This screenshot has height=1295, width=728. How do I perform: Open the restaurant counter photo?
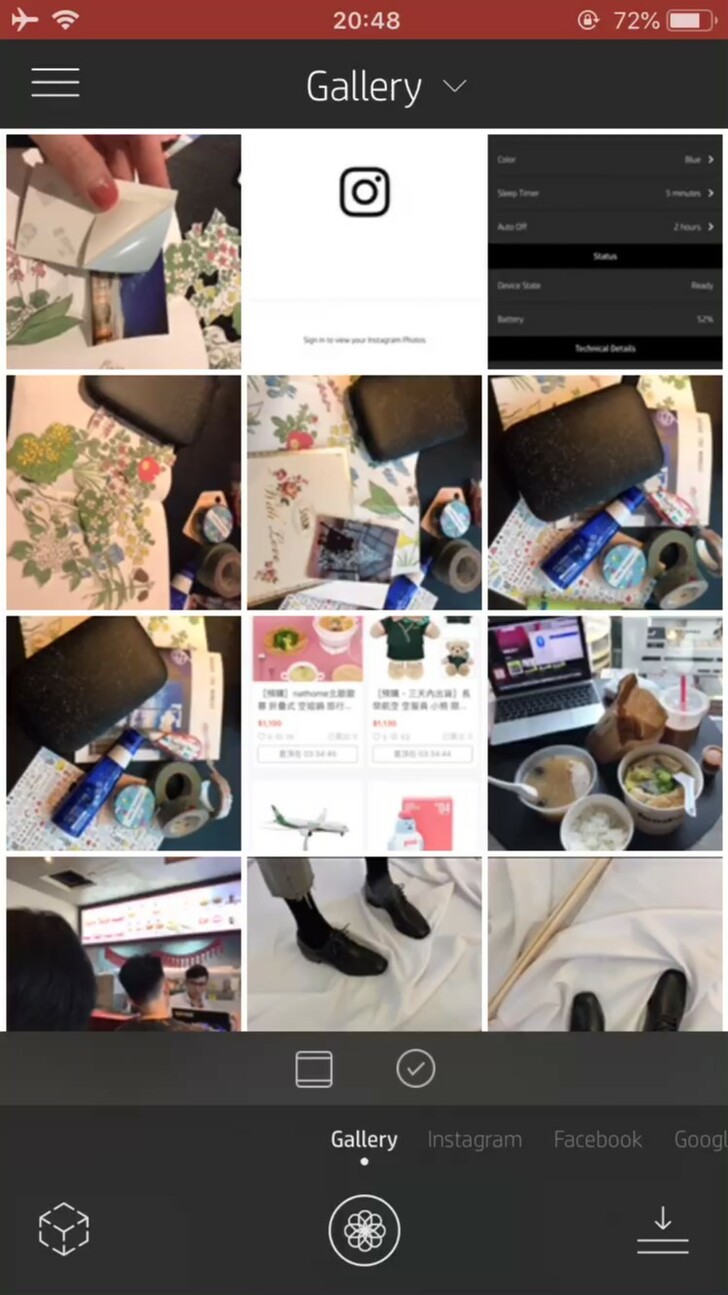pyautogui.click(x=123, y=943)
